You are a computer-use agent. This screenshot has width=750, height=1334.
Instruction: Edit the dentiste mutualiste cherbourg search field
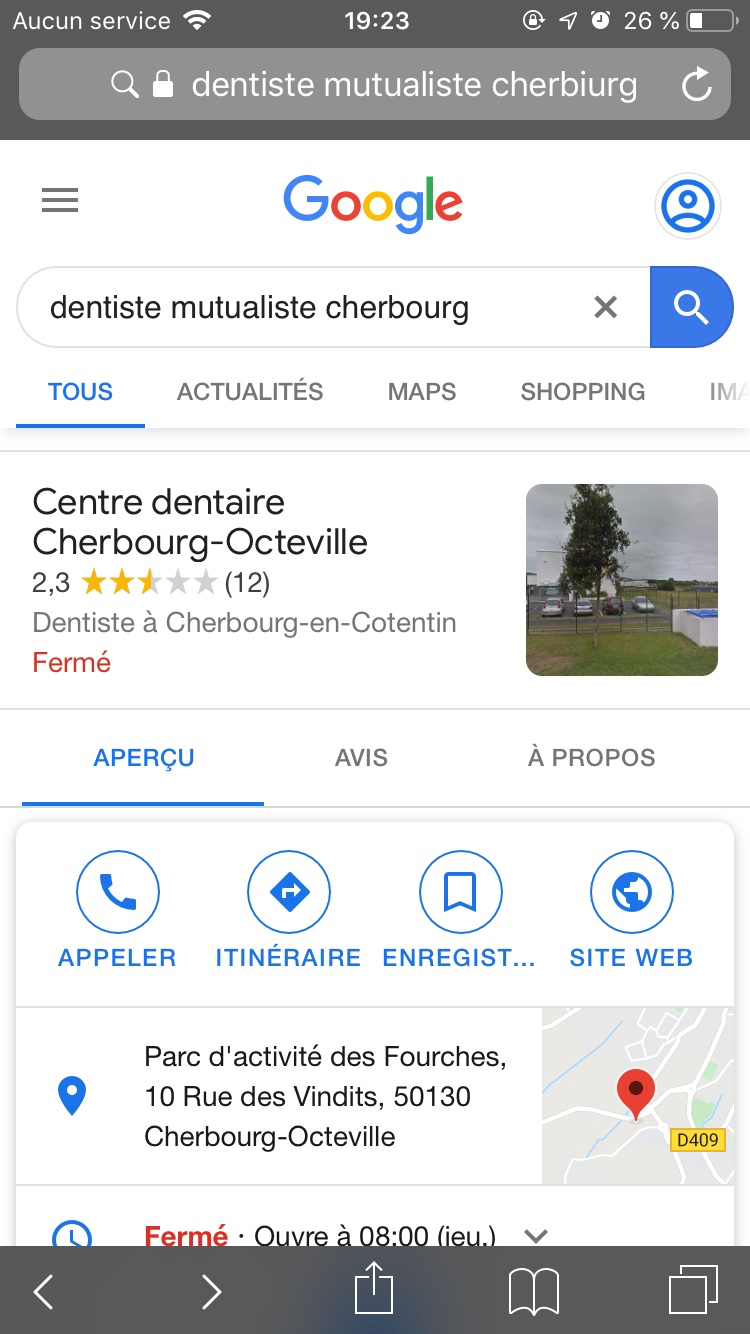300,307
